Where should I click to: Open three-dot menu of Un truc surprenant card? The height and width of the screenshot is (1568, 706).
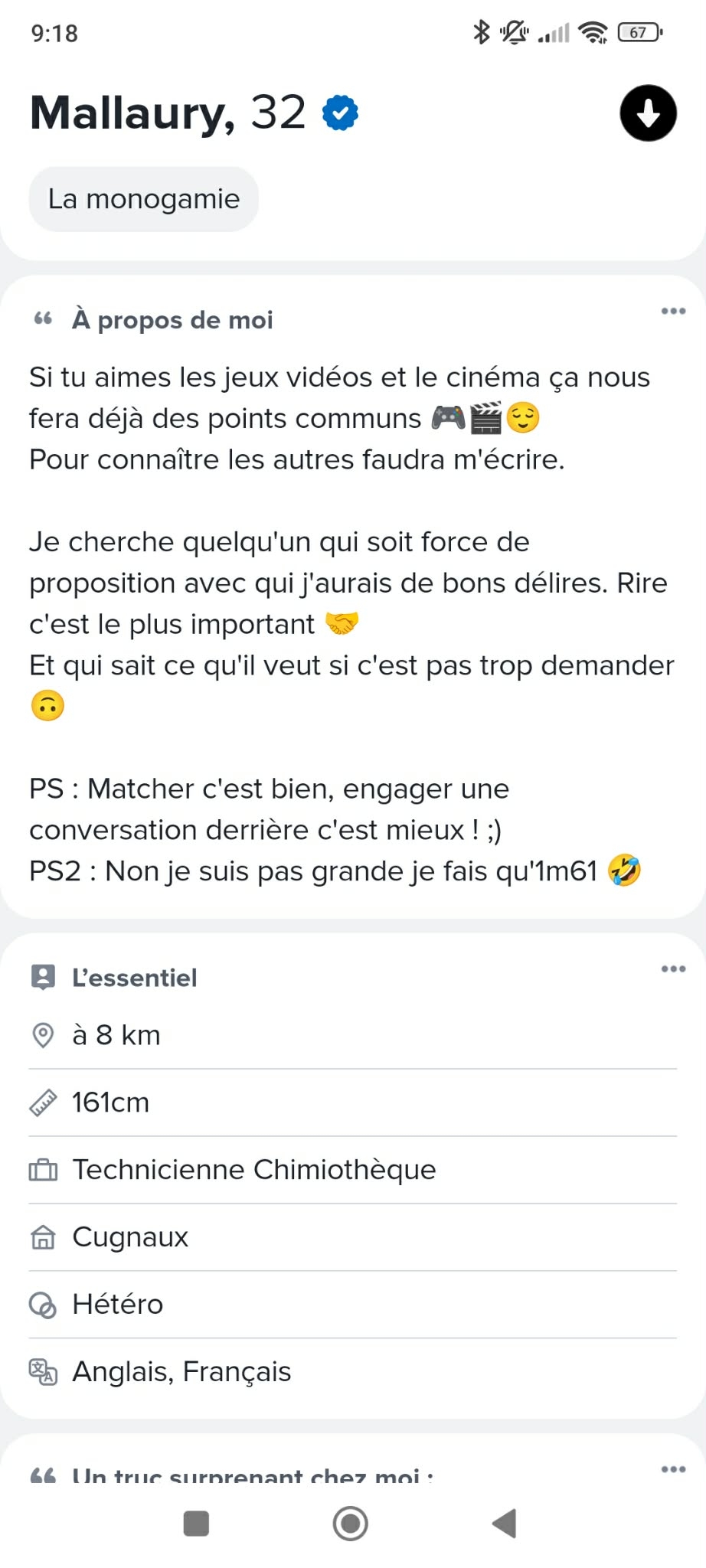click(673, 1469)
